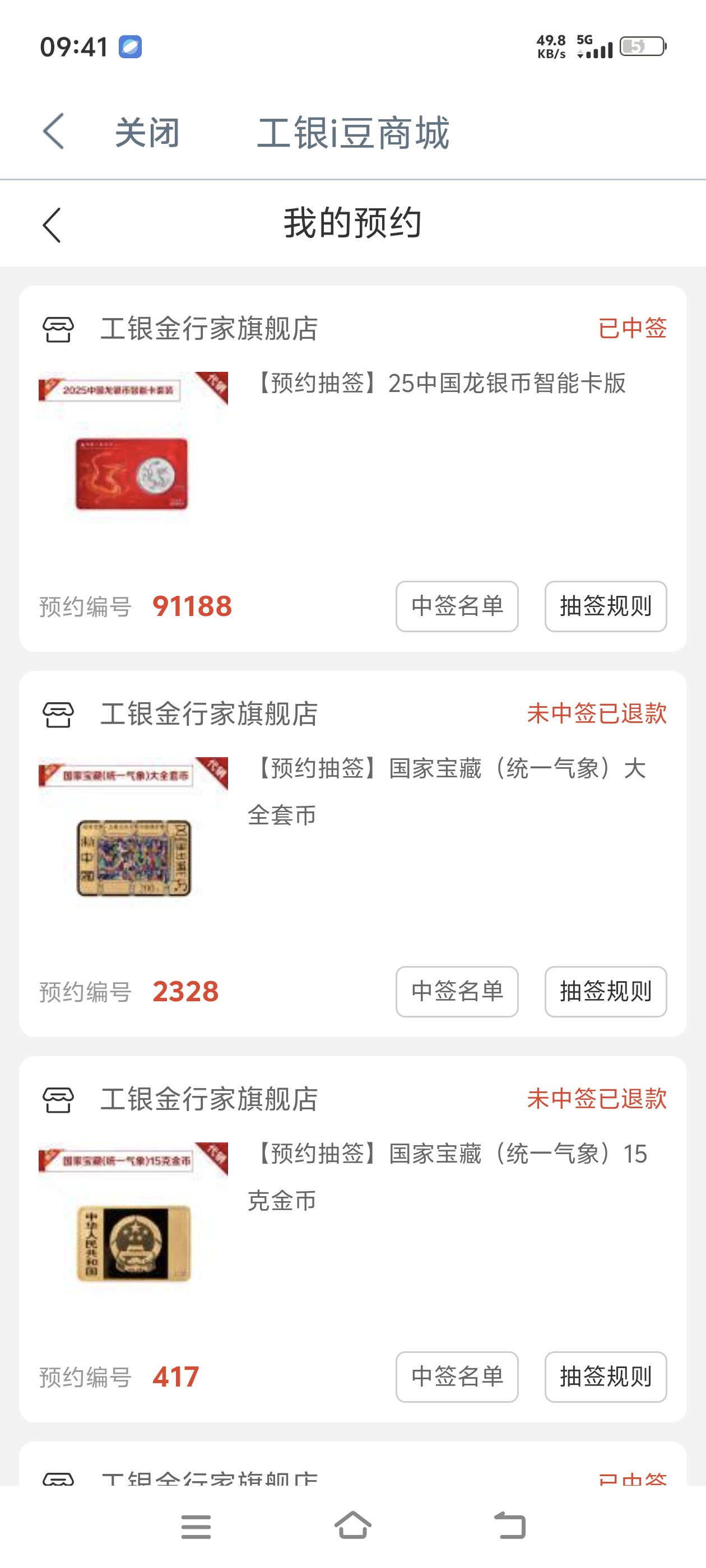The image size is (706, 1568).
Task: Go back from 我的预约 page
Action: tap(52, 225)
